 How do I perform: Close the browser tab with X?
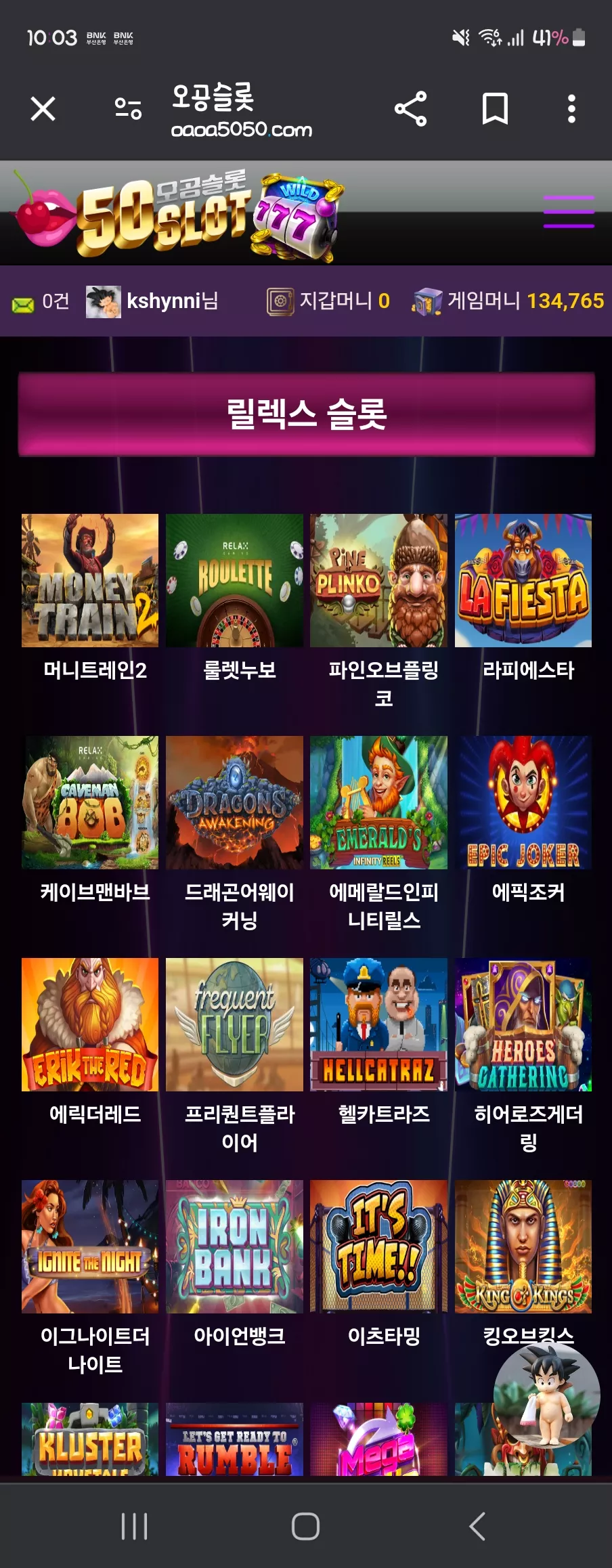click(x=43, y=108)
